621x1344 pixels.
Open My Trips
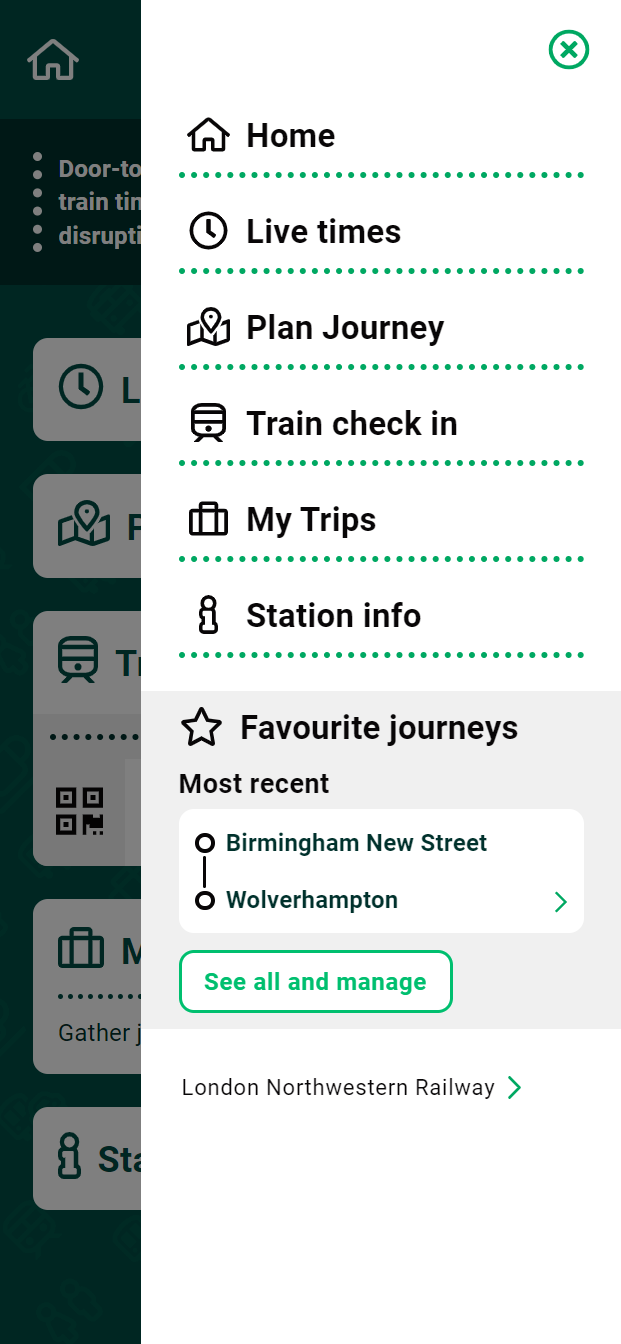click(x=381, y=519)
